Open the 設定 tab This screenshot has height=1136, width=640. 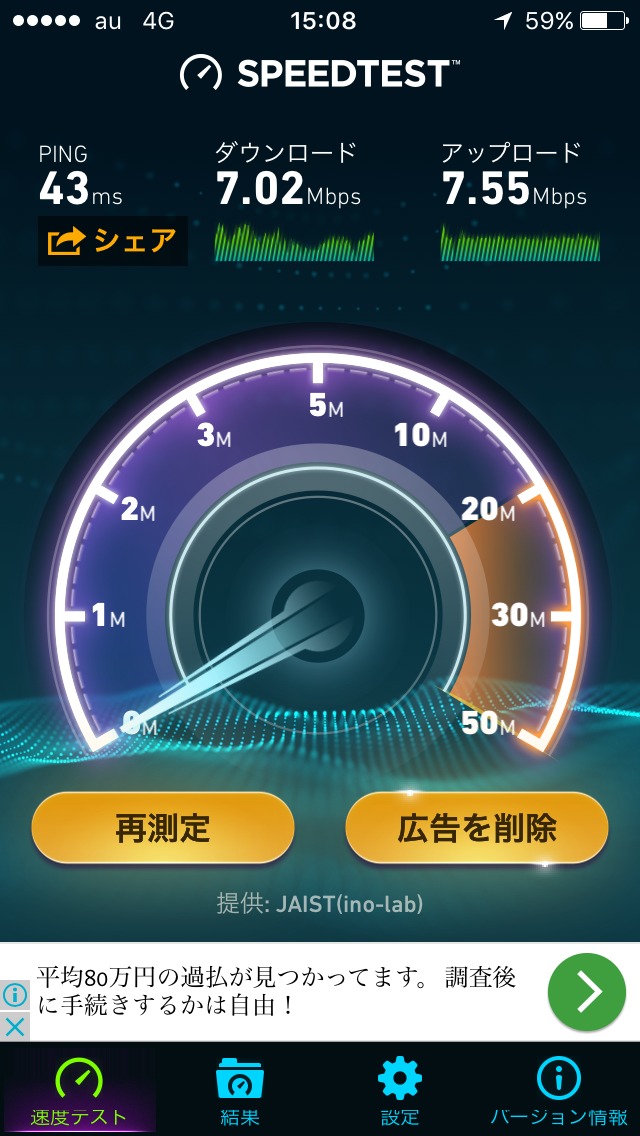[399, 1090]
